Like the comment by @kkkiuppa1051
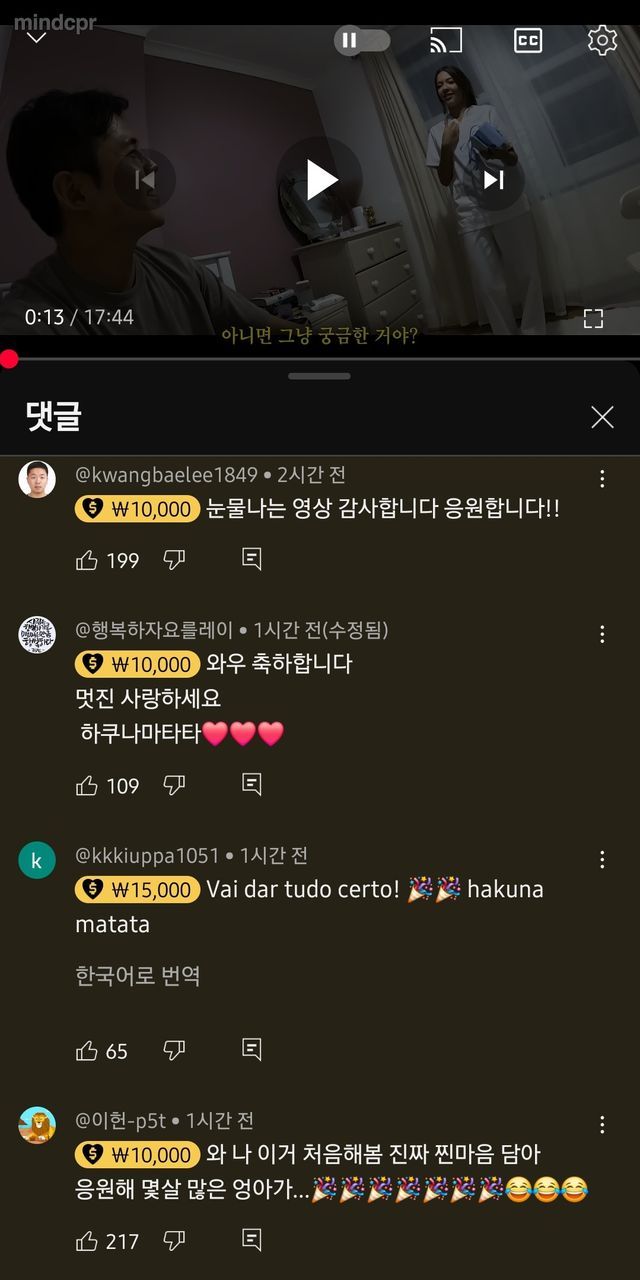640x1280 pixels. pos(87,1051)
